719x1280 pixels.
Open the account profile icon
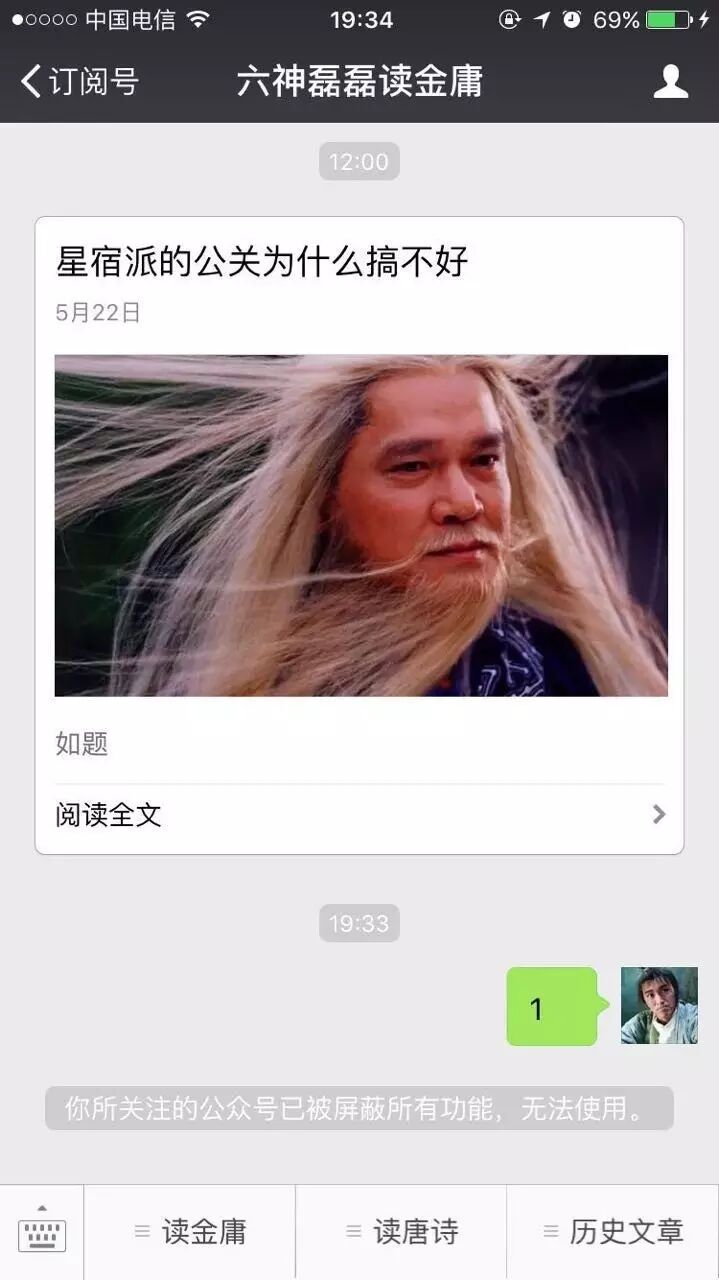pyautogui.click(x=670, y=81)
